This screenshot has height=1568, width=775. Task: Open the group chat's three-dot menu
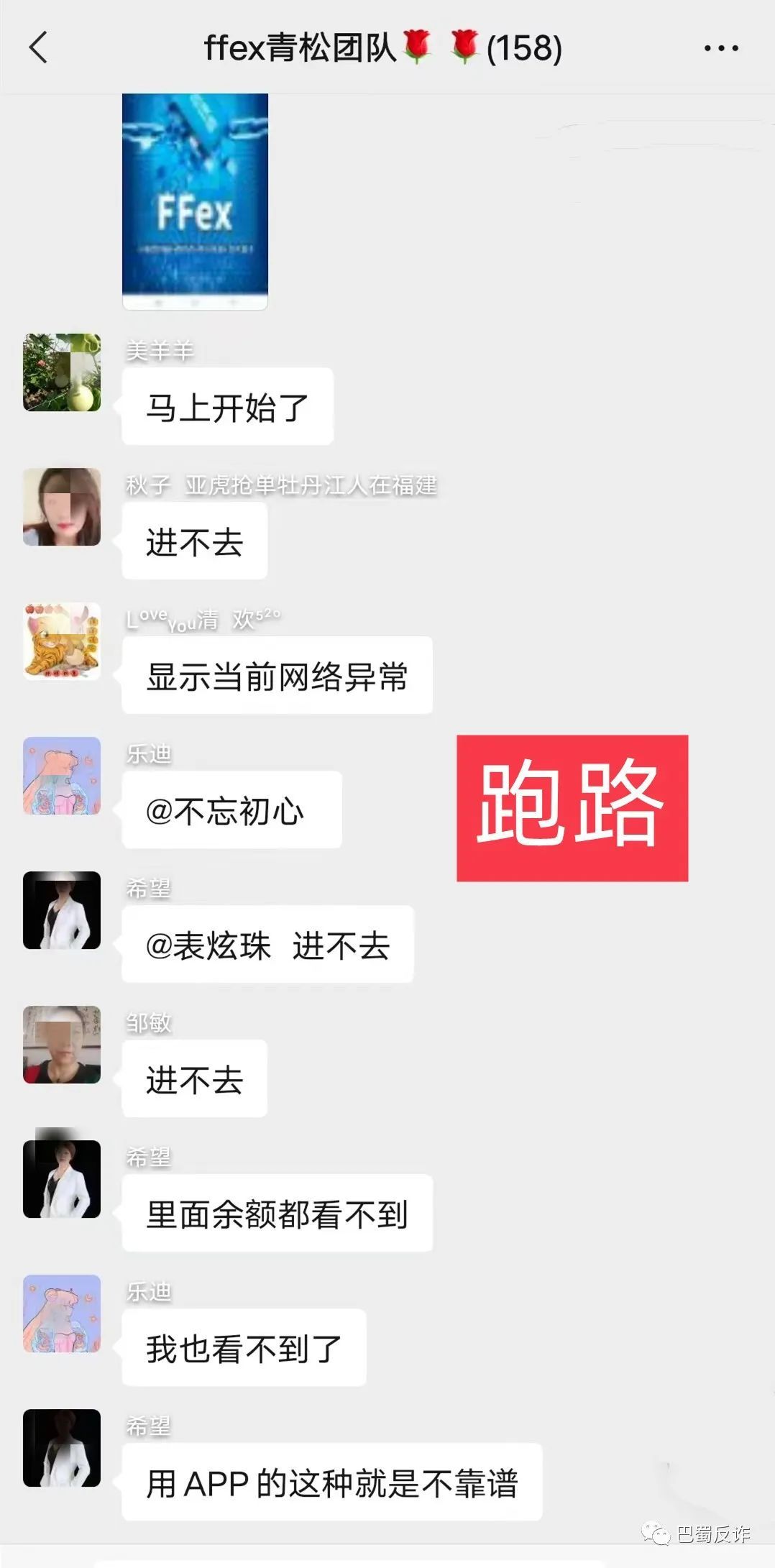click(720, 48)
